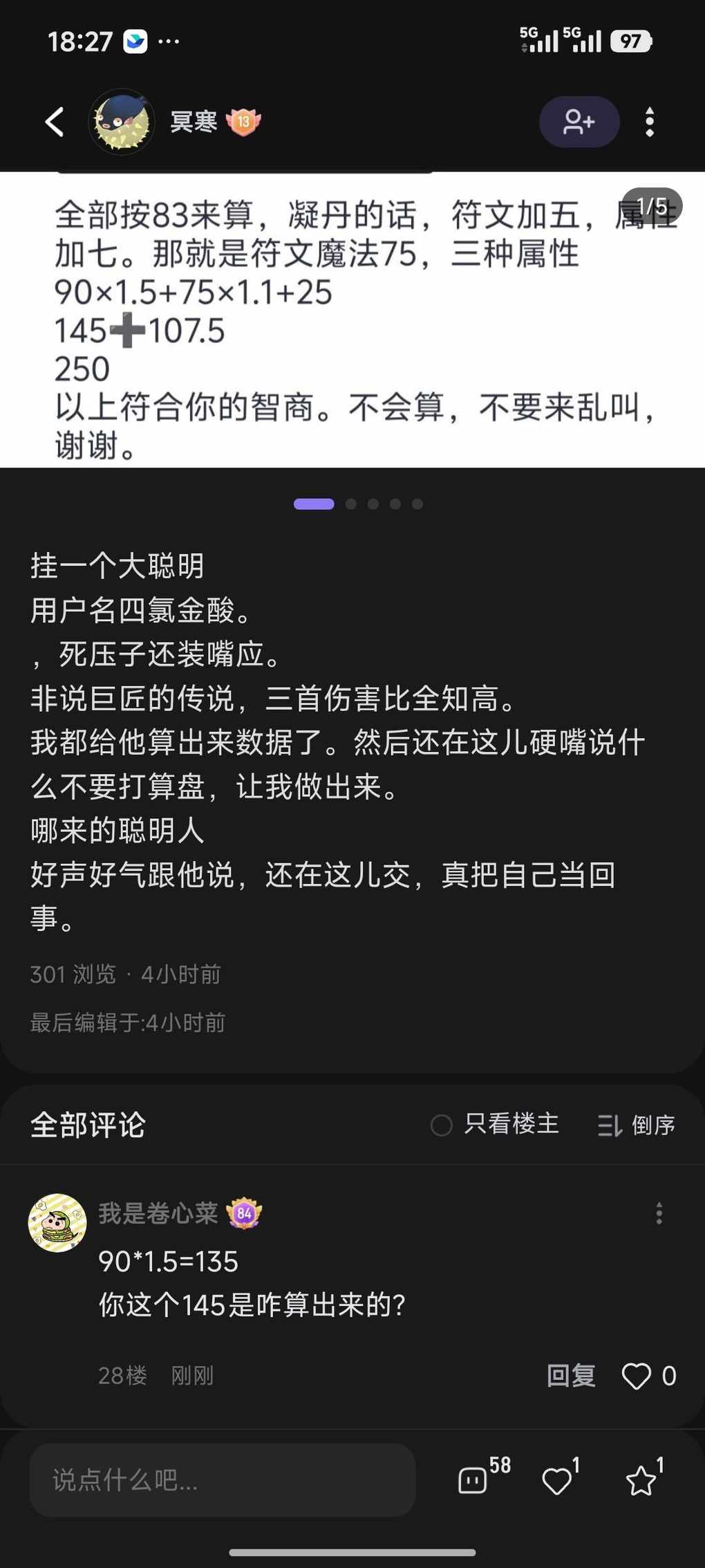Image resolution: width=705 pixels, height=1568 pixels.
Task: Reply to 我是卷心菜's comment with 回复
Action: 571,1376
